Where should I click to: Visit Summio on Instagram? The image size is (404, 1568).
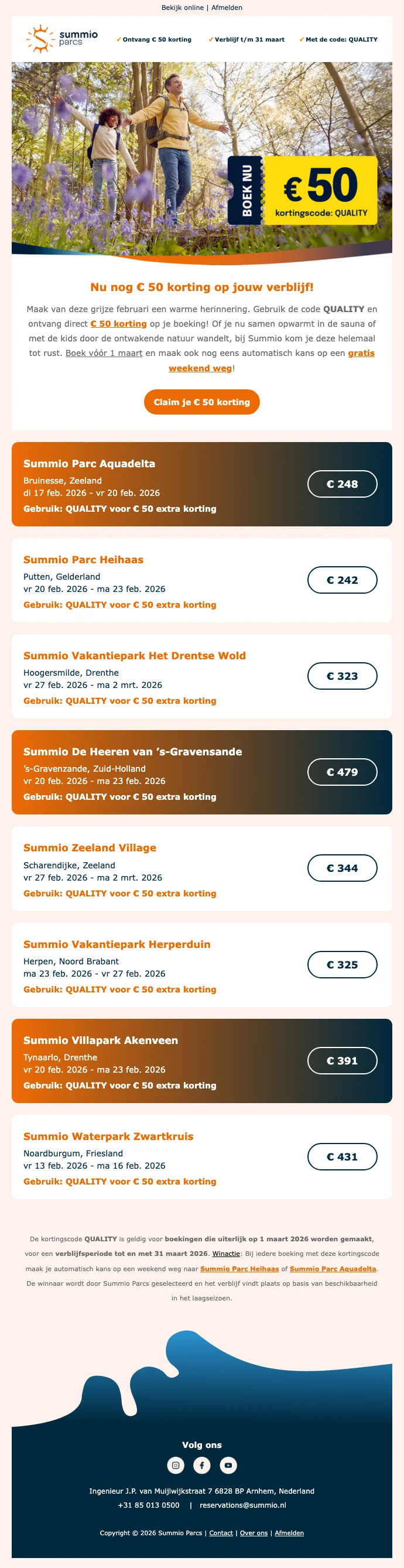point(175,1465)
